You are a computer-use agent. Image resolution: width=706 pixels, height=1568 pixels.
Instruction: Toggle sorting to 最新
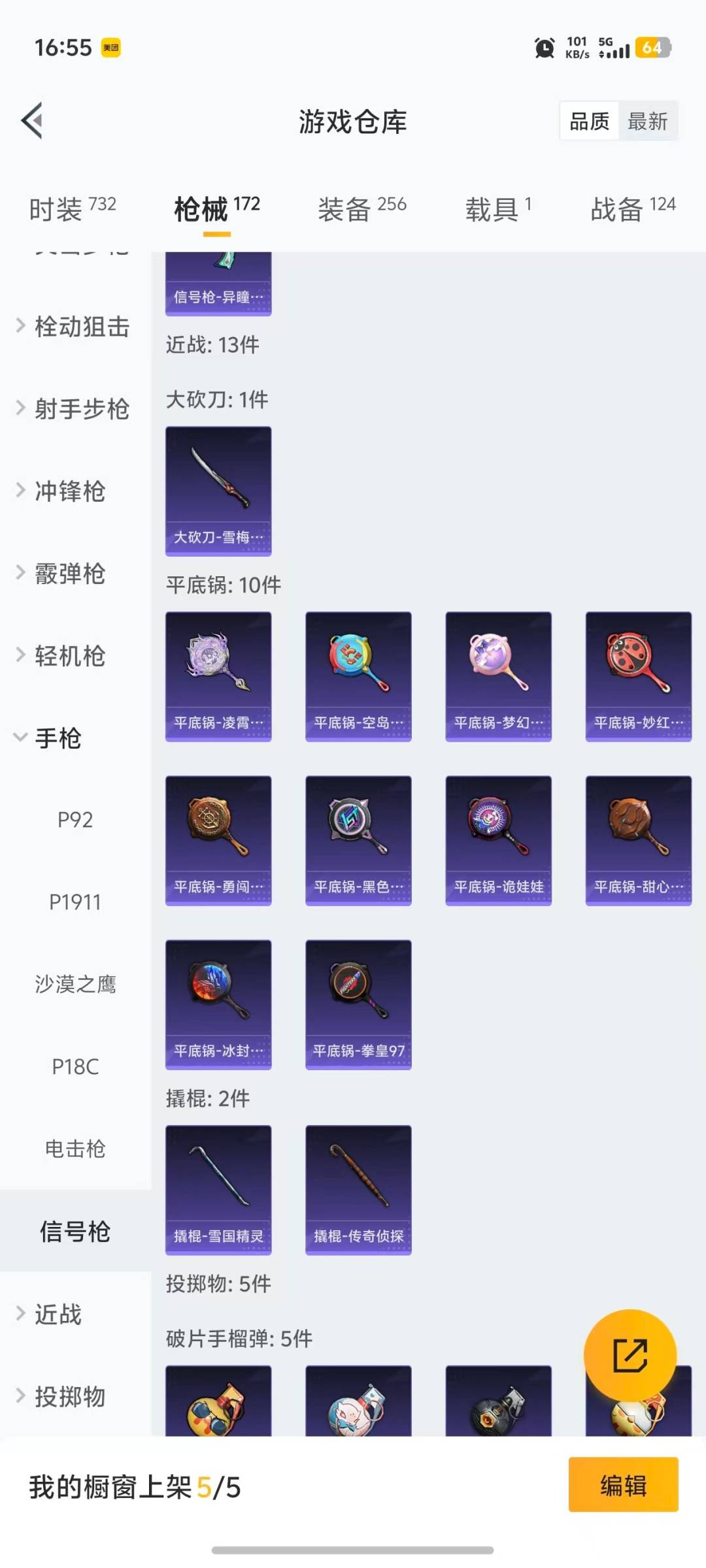pos(647,122)
